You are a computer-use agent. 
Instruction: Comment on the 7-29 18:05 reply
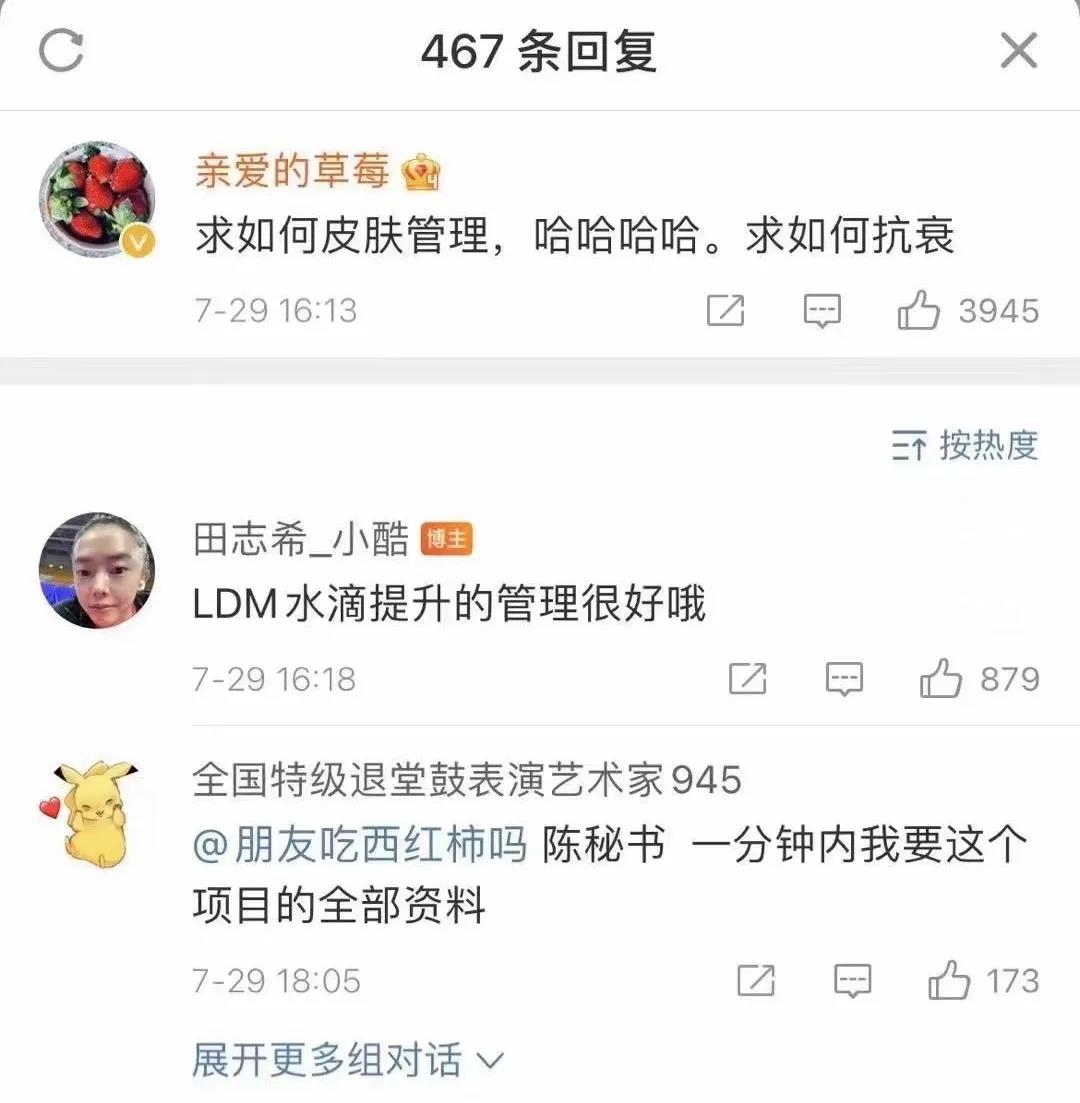pos(852,980)
